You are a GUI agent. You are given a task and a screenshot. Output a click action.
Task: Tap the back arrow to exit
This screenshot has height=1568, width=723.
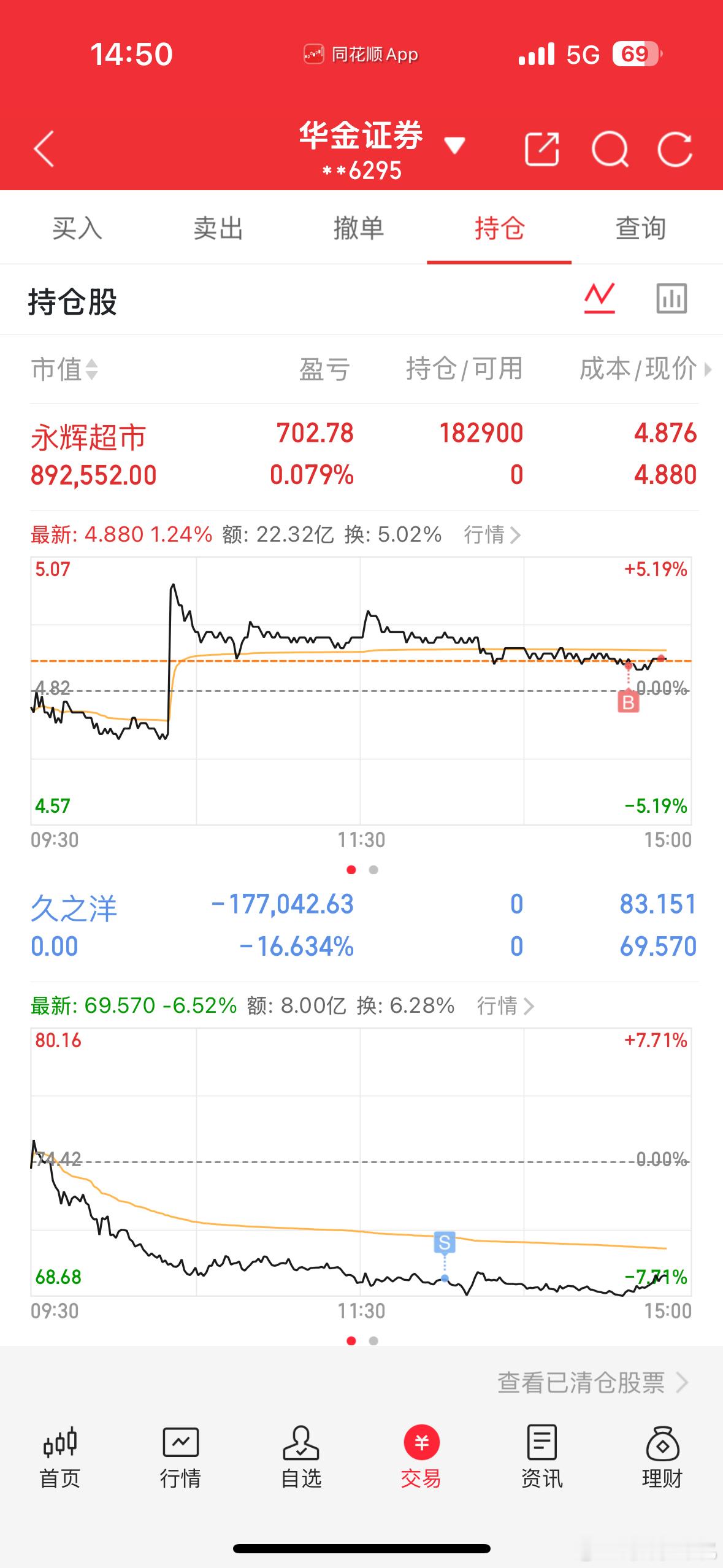coord(44,148)
